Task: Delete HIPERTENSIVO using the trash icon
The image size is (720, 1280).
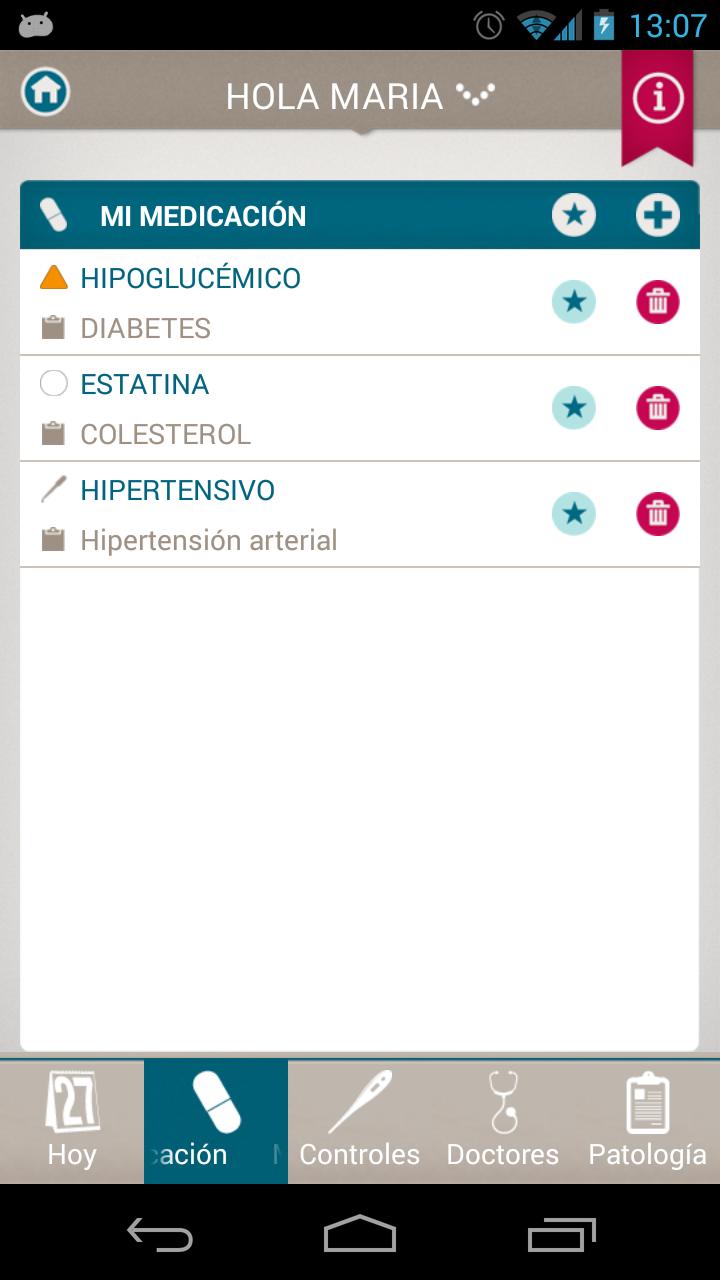Action: click(x=657, y=514)
